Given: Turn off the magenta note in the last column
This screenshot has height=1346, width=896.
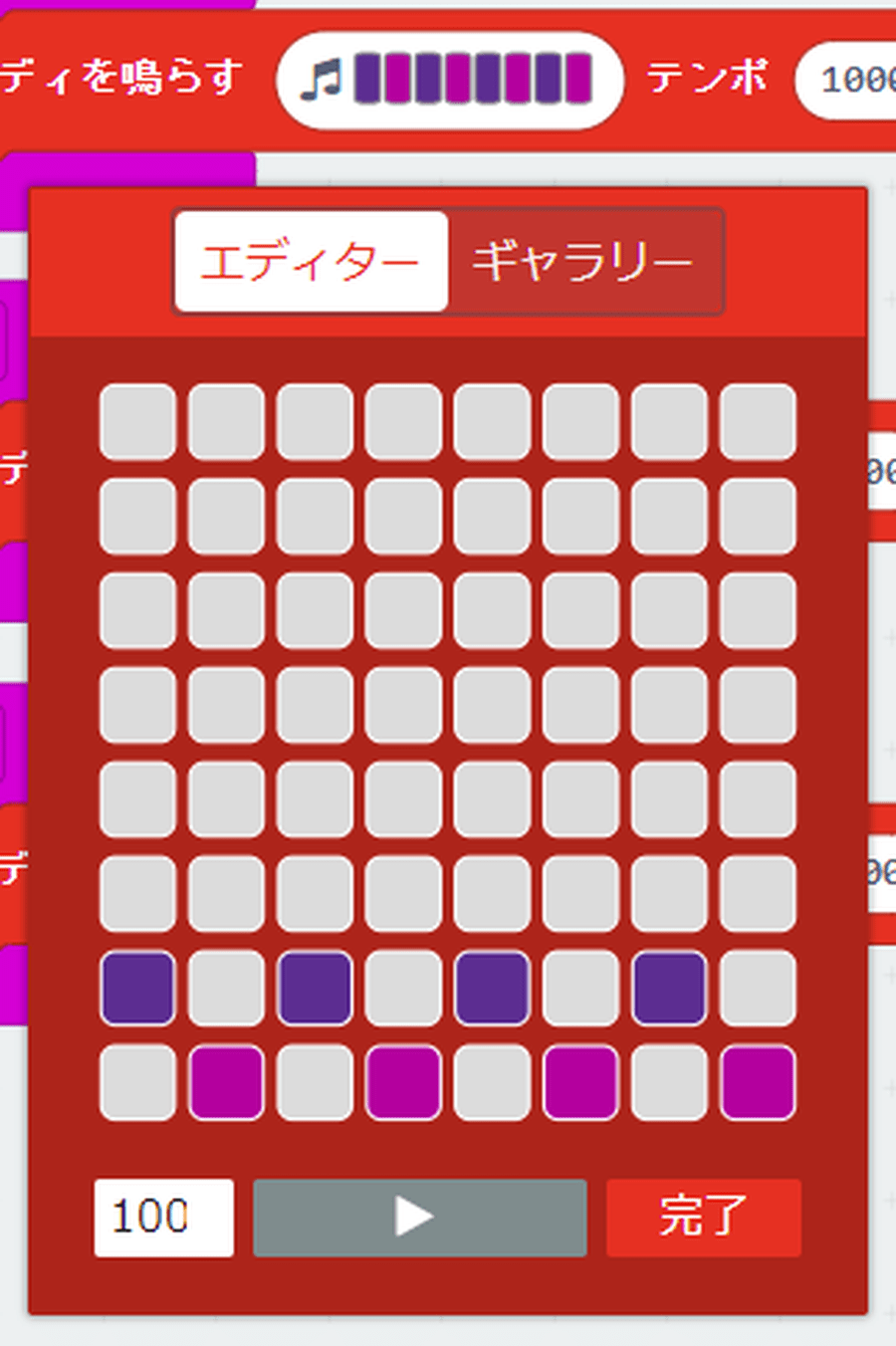Looking at the screenshot, I should click(758, 1082).
